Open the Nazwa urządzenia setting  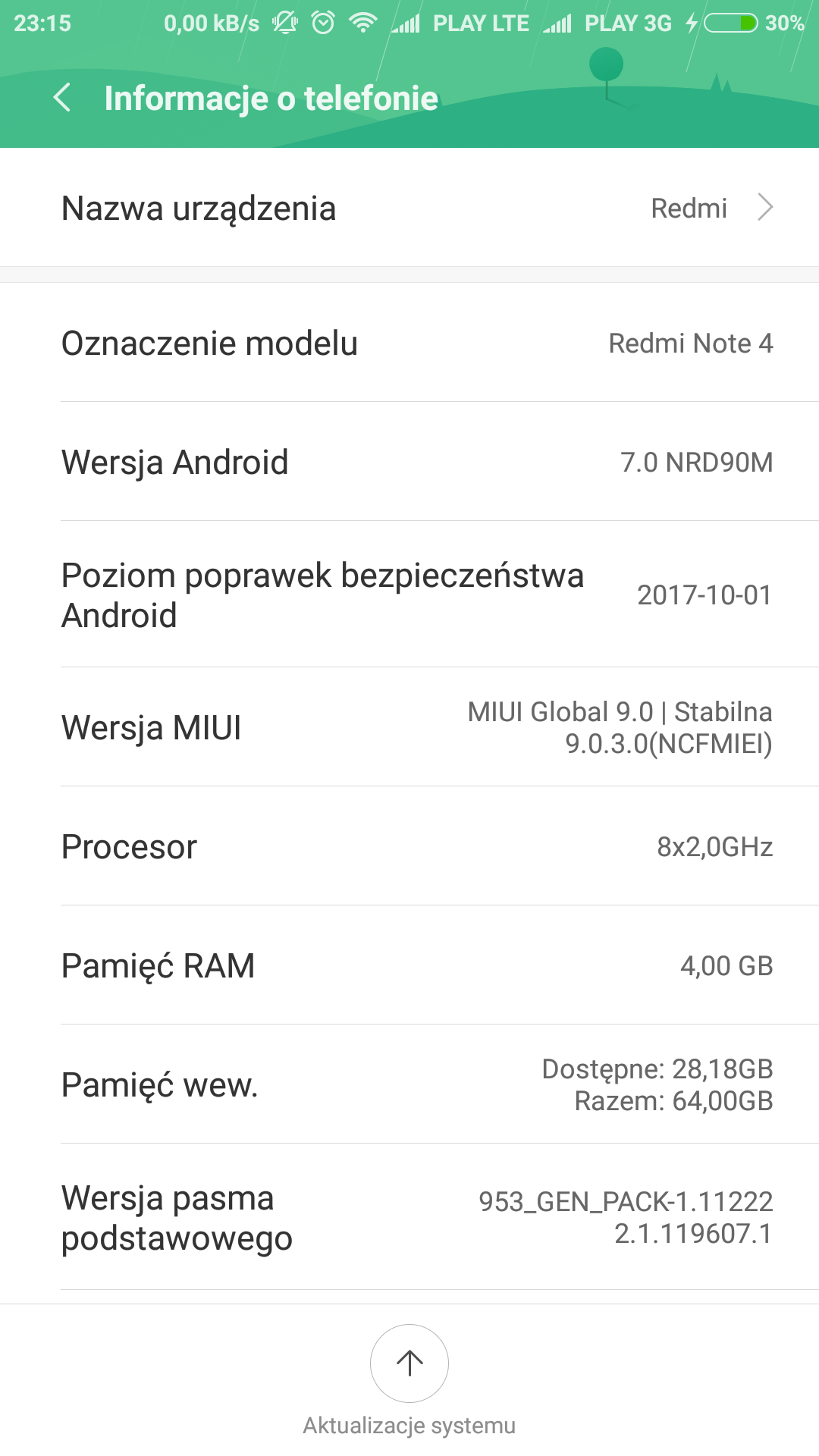coord(409,208)
